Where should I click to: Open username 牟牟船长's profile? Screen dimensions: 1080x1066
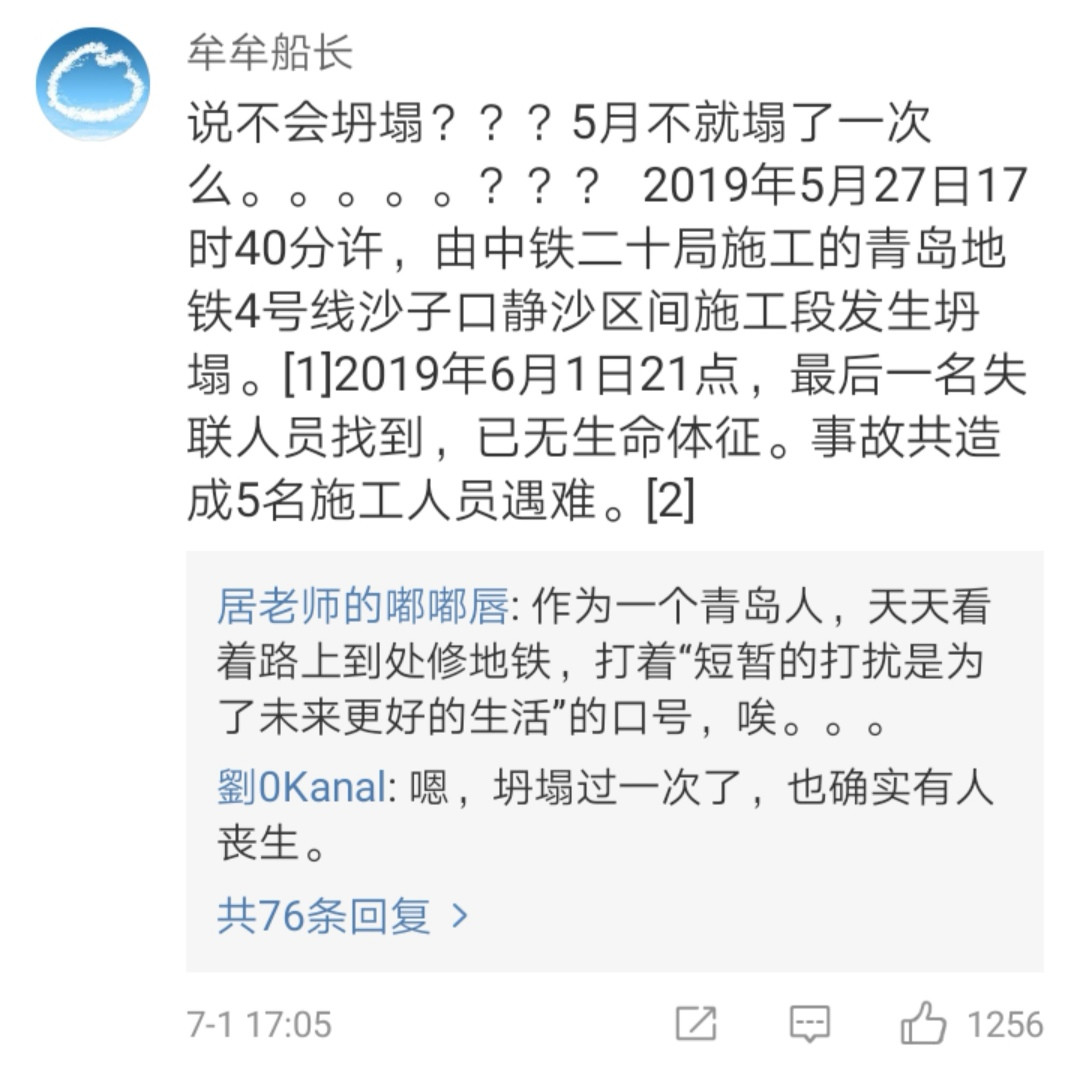tap(269, 53)
